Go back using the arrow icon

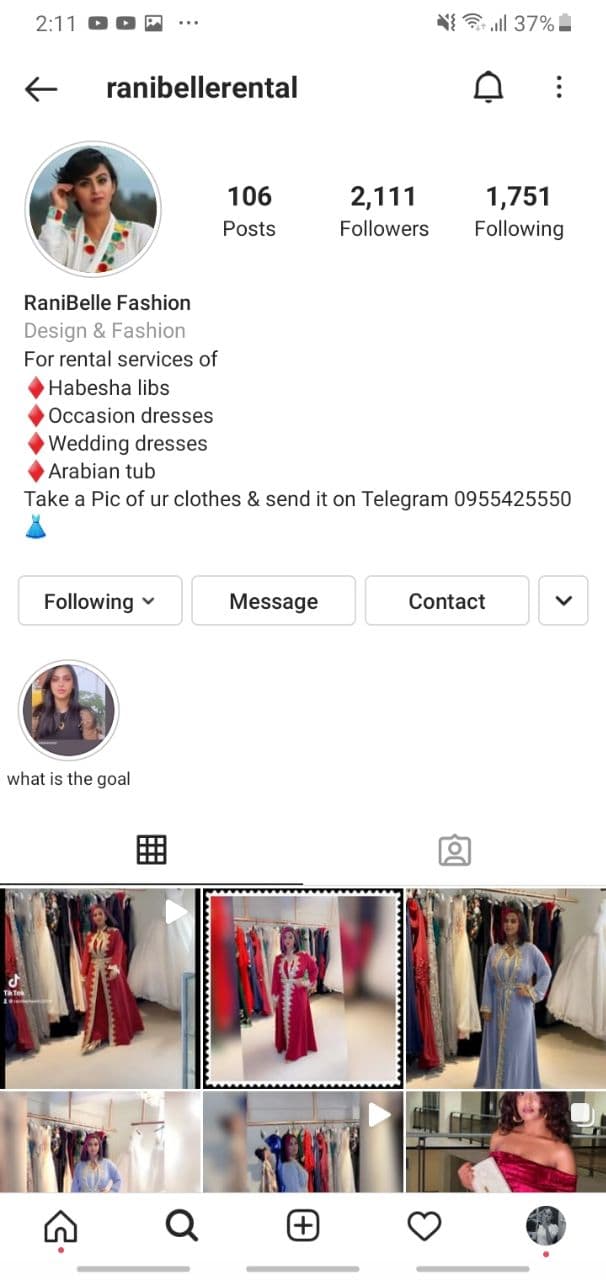41,89
